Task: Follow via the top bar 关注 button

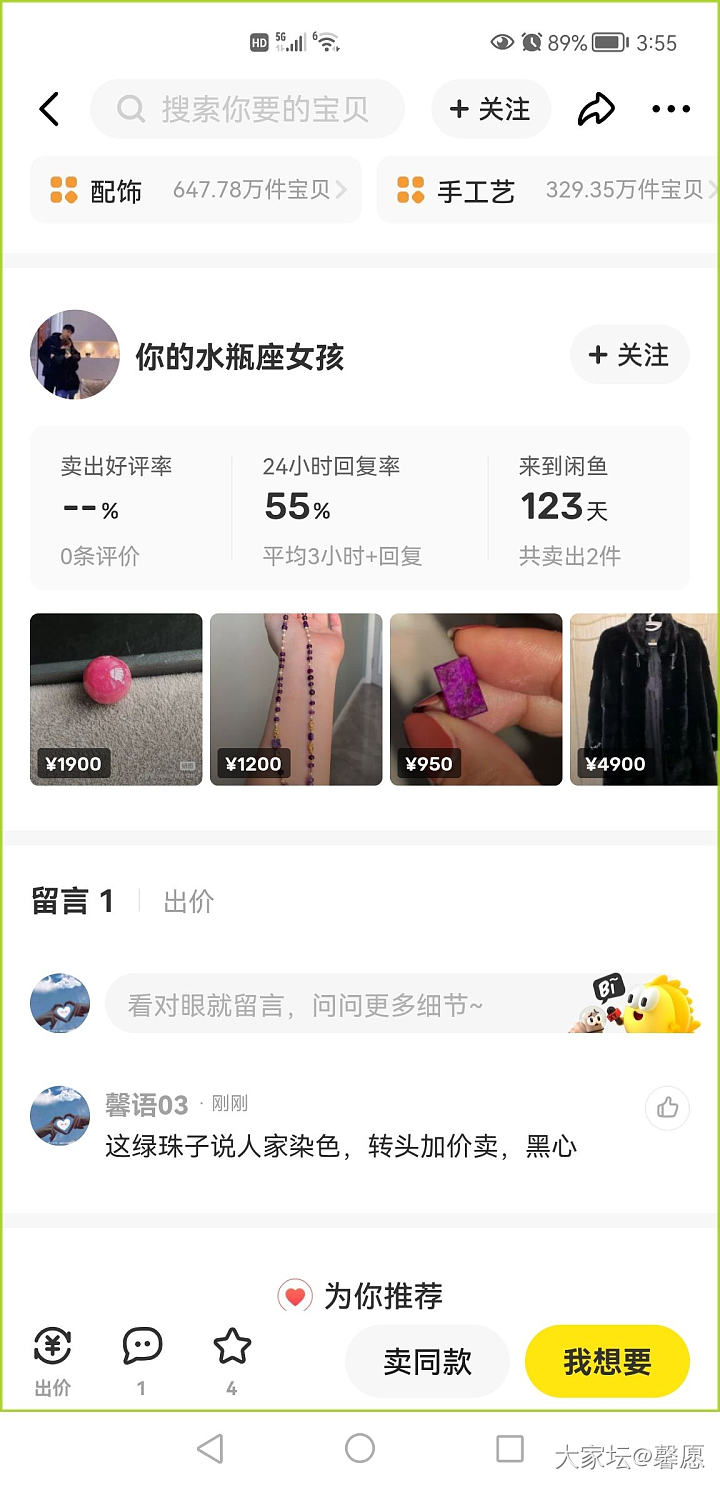Action: 491,109
